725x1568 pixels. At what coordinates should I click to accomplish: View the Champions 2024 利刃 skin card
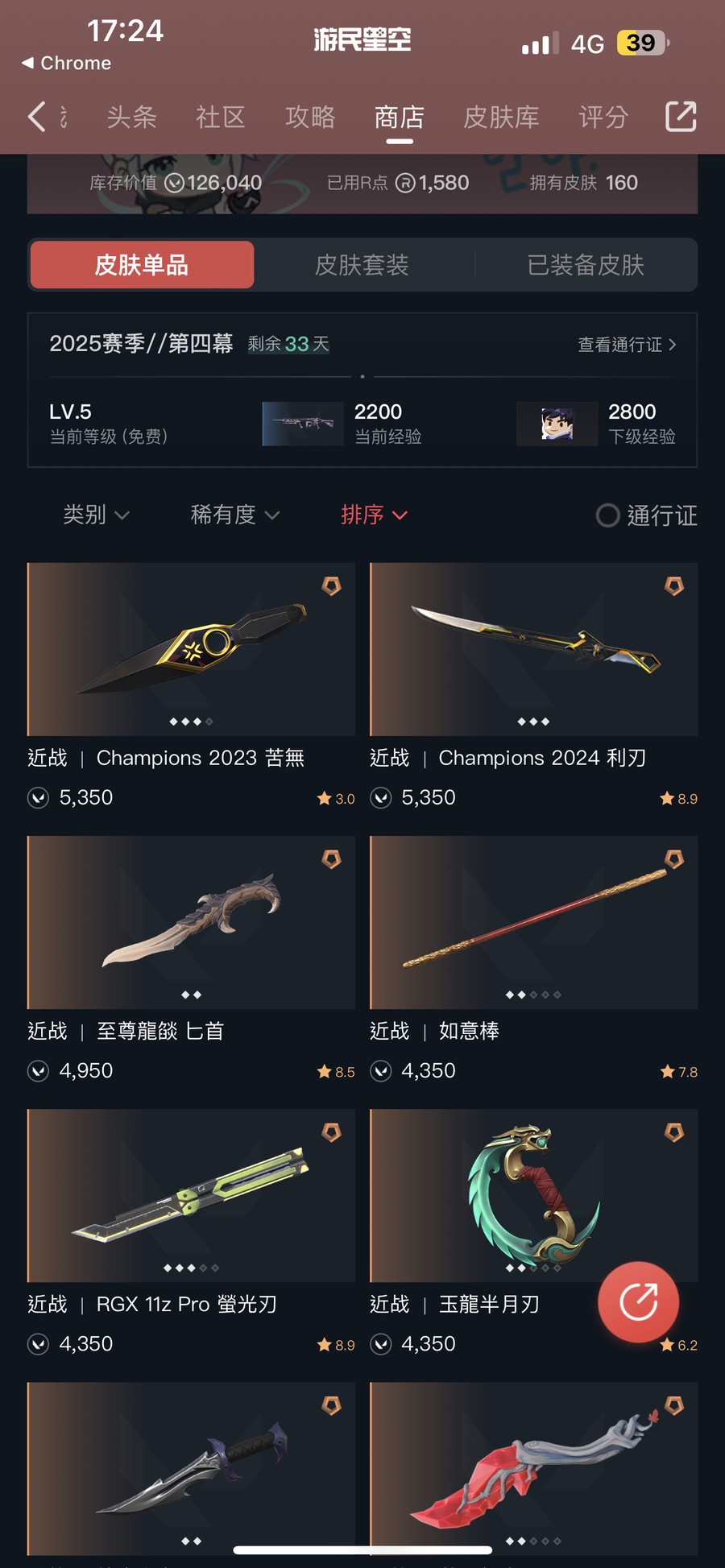tap(533, 650)
